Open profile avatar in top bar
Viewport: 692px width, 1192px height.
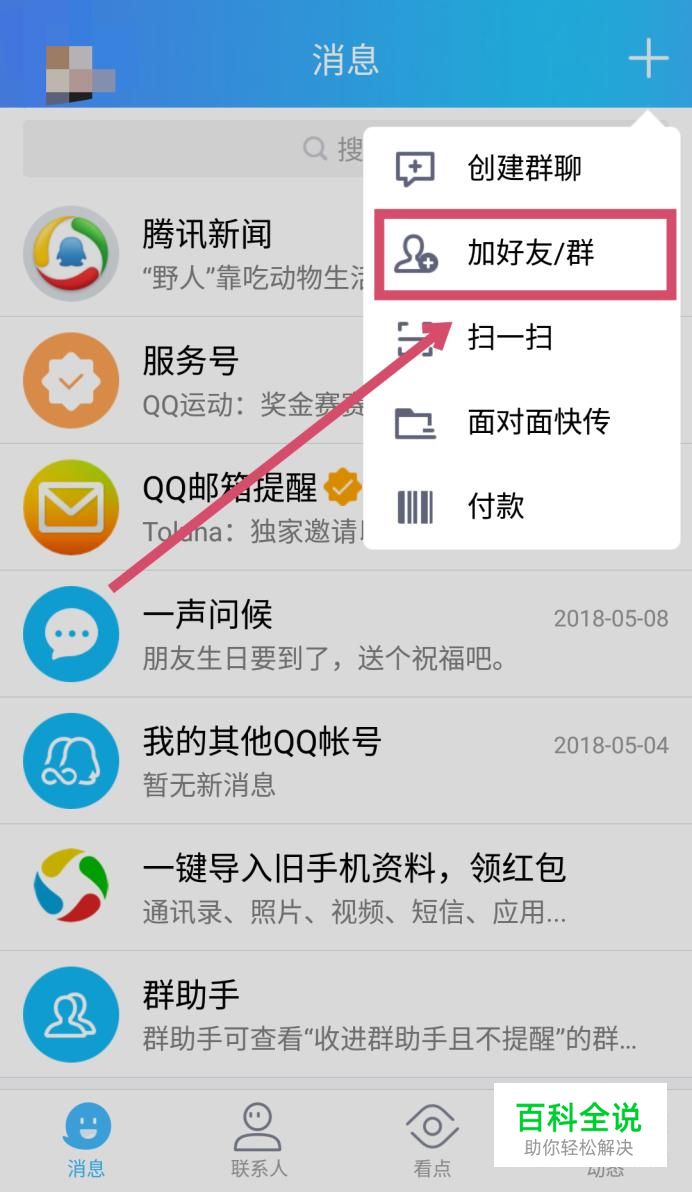[80, 72]
